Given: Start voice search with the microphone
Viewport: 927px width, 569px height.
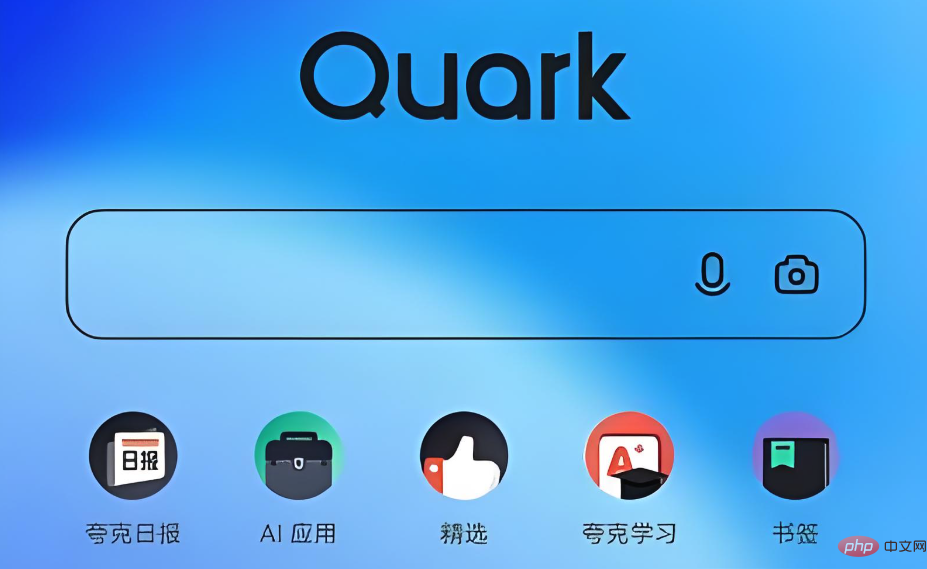Looking at the screenshot, I should 712,275.
